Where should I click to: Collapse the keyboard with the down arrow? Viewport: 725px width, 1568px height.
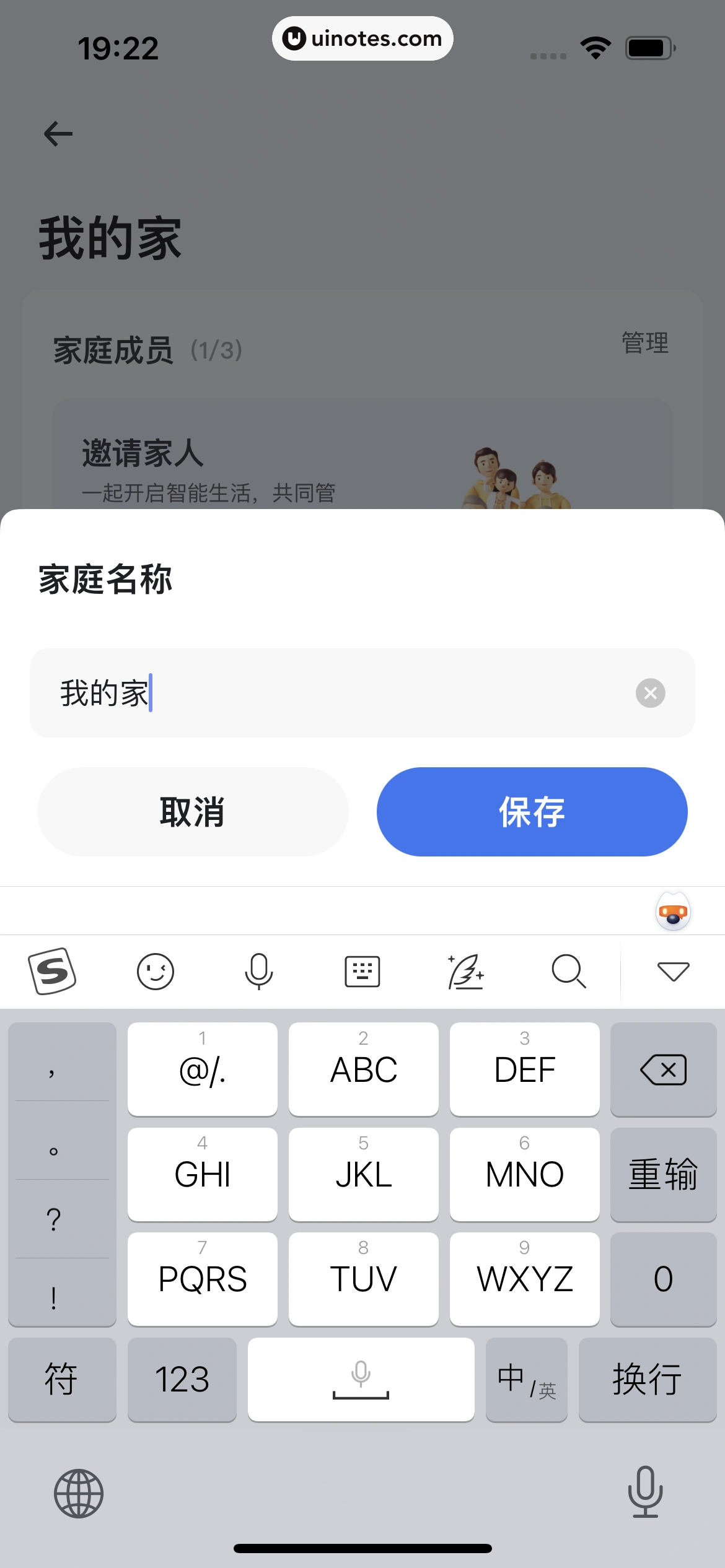click(x=673, y=971)
